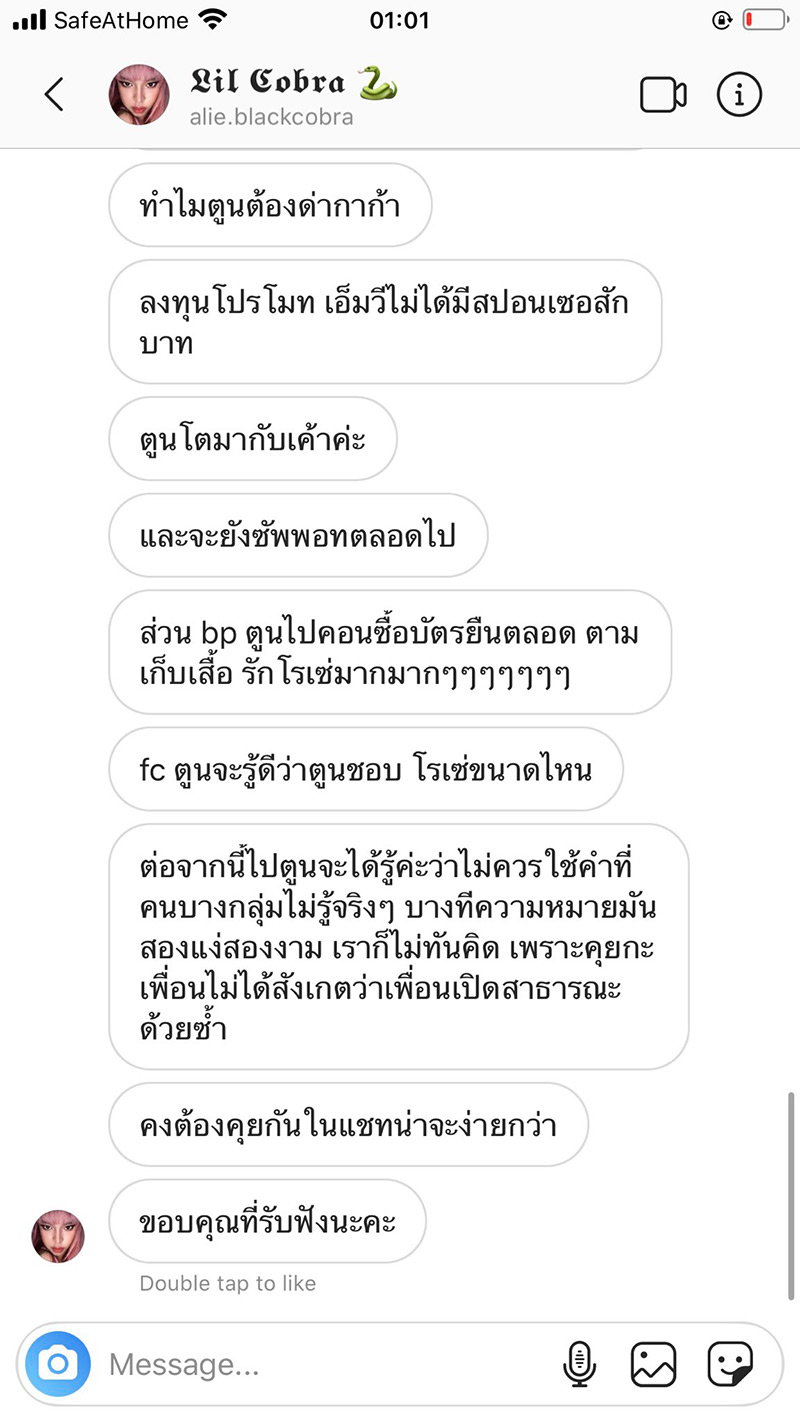This screenshot has height=1422, width=800.
Task: Activate the microphone voice message icon
Action: tap(581, 1363)
